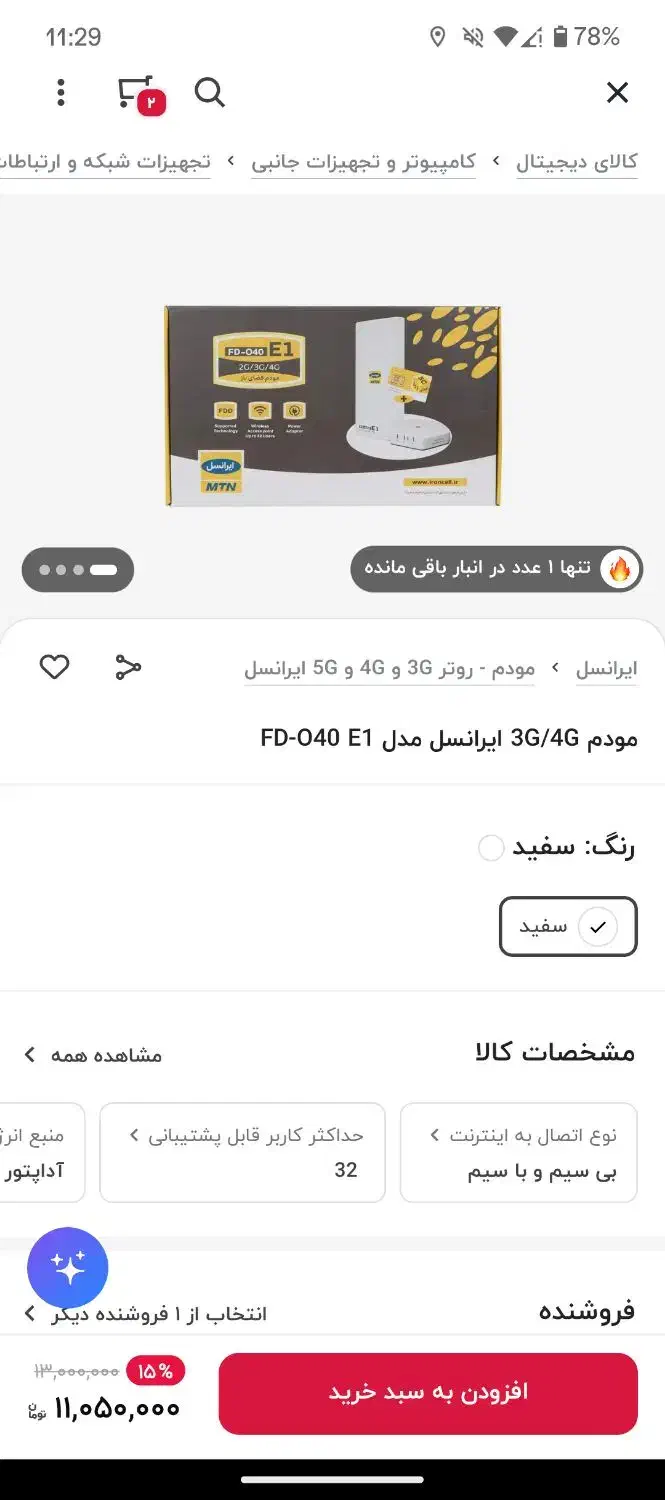Open the search icon
Image resolution: width=665 pixels, height=1500 pixels.
point(209,93)
